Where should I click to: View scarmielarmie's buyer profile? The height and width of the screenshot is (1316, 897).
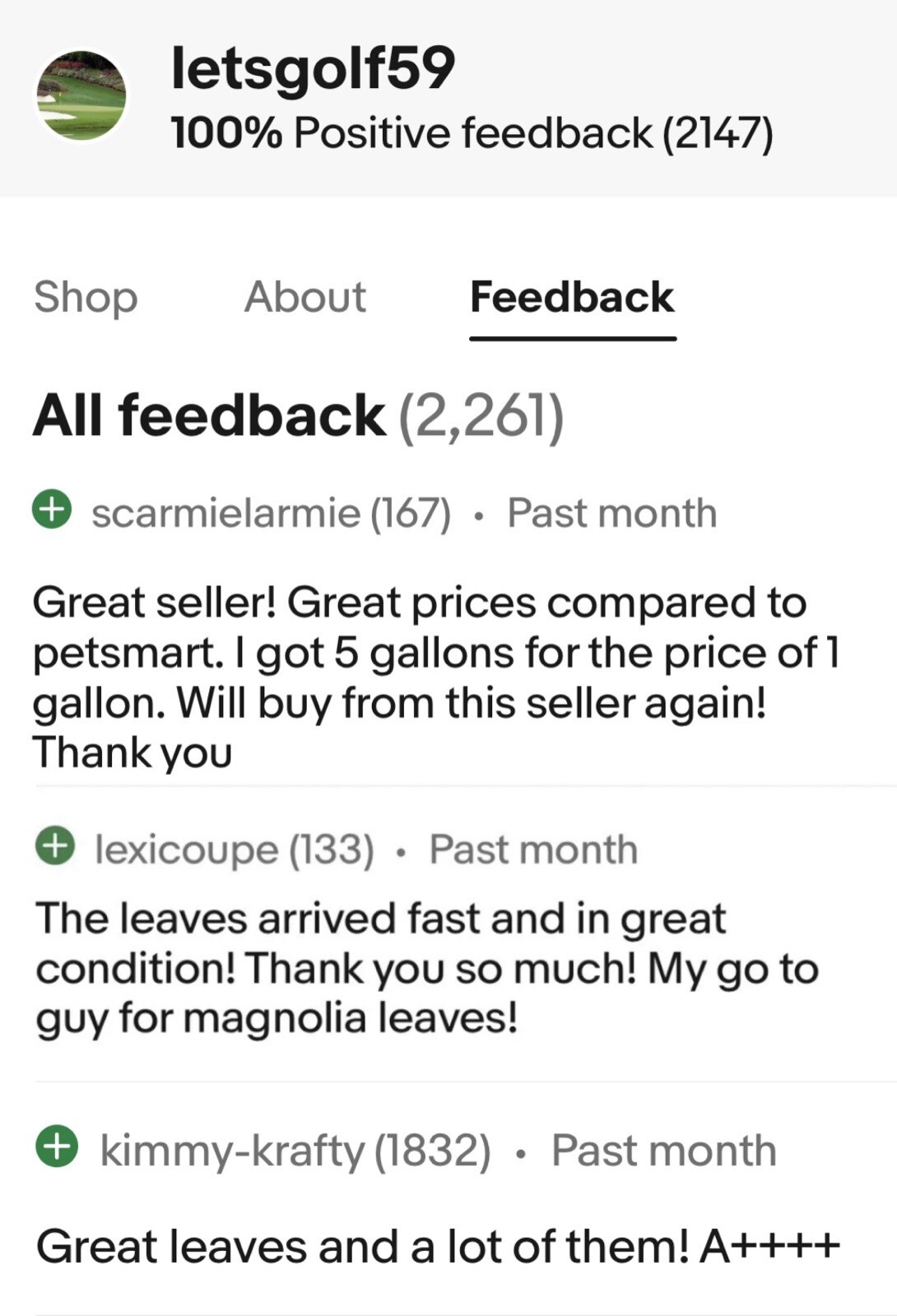point(225,513)
